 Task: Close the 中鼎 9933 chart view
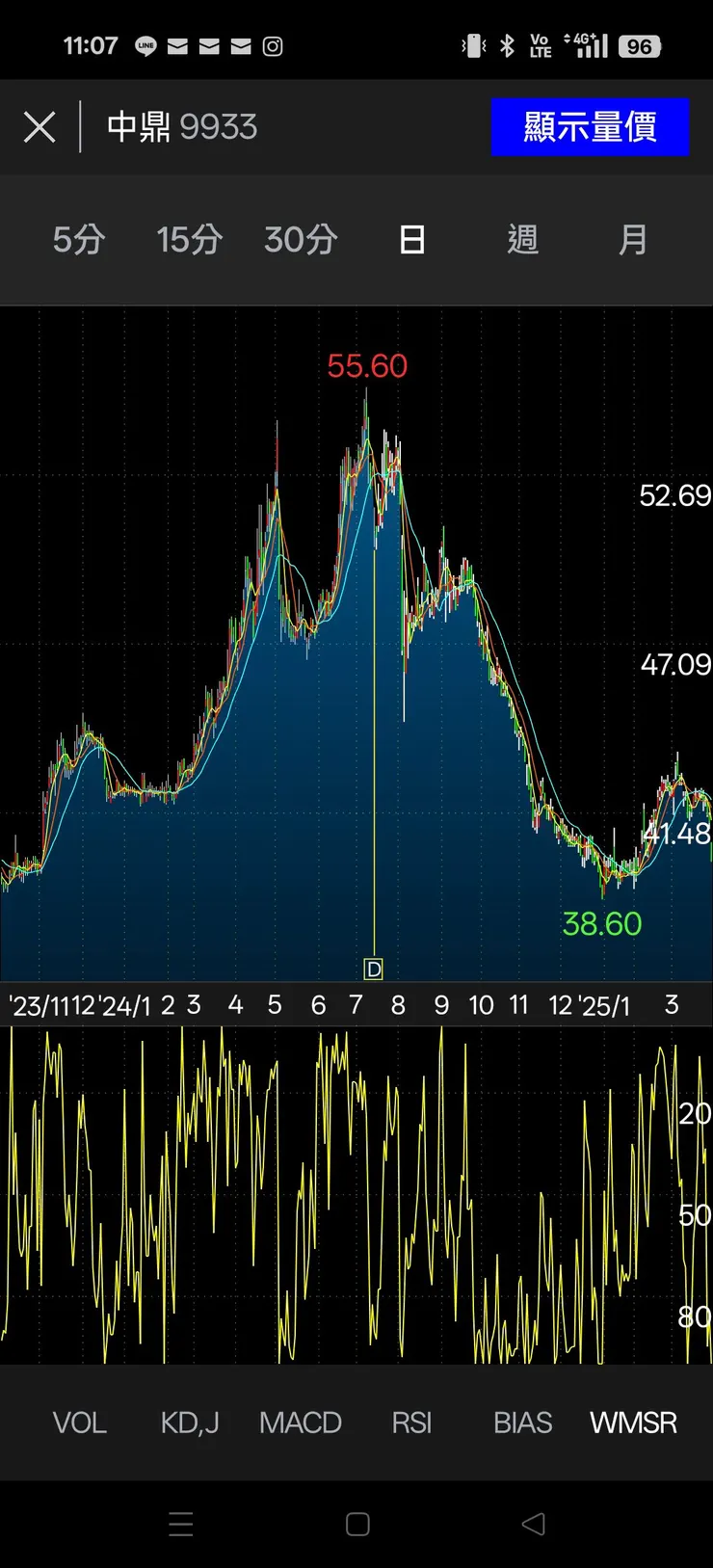click(40, 127)
